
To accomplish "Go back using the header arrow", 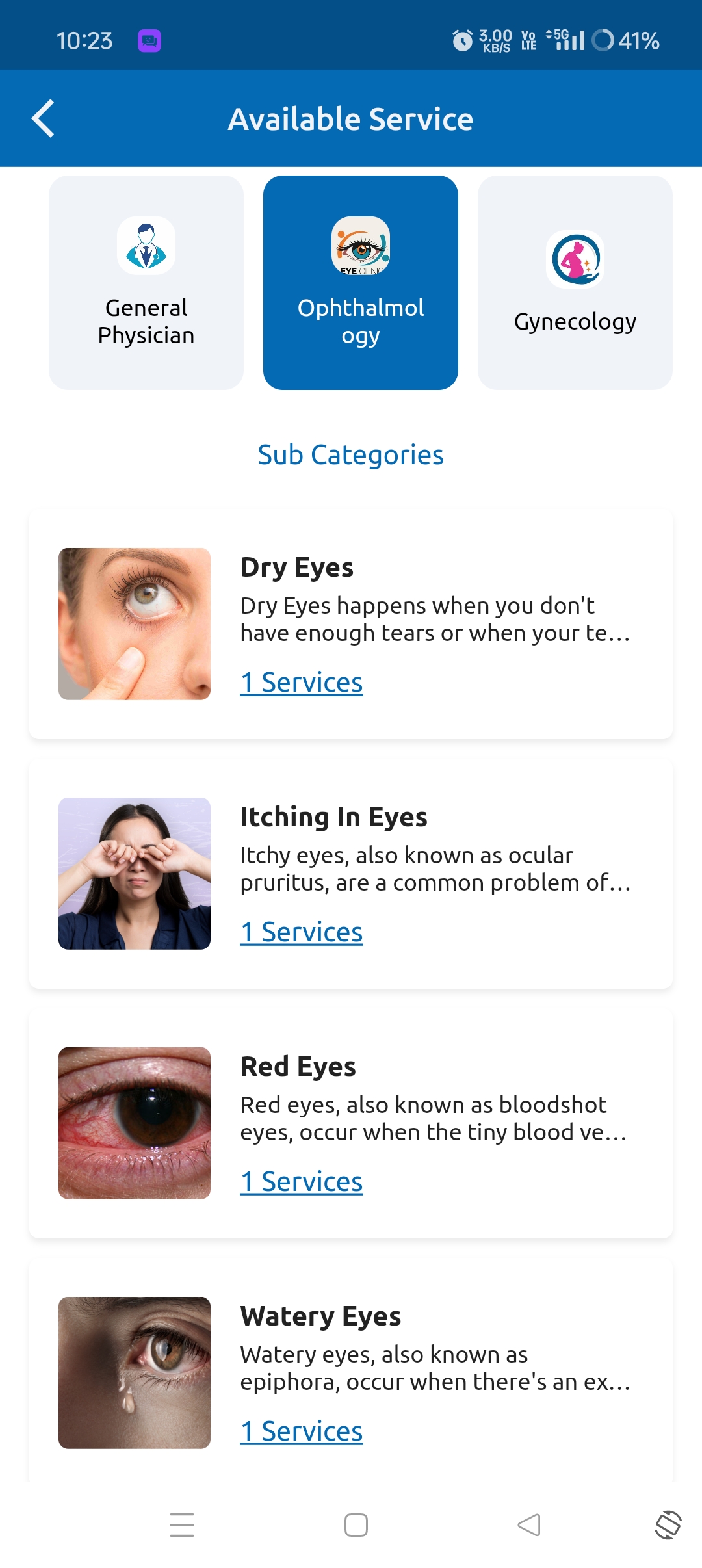I will click(43, 119).
